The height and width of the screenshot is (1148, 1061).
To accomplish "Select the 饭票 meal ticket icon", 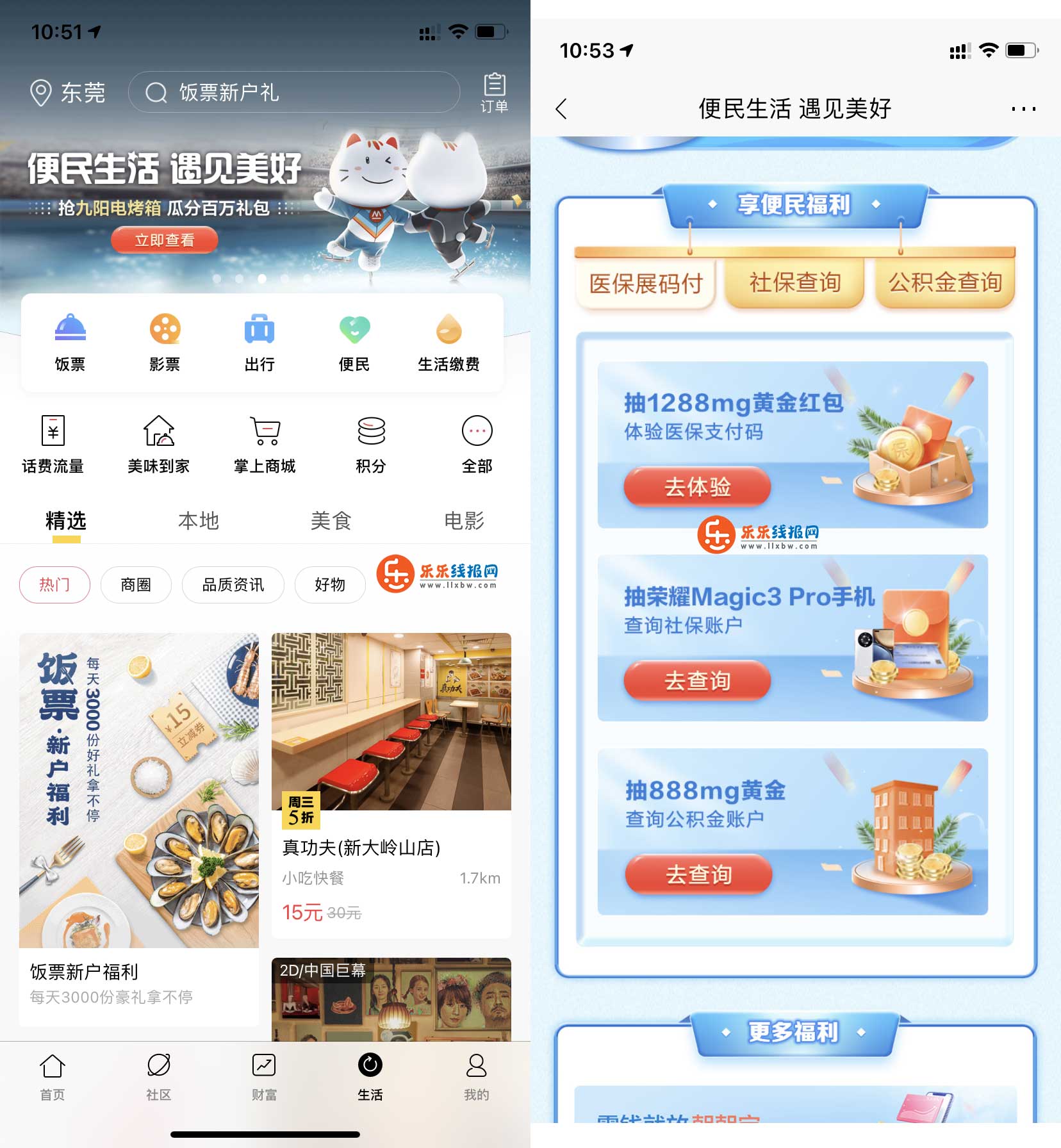I will click(x=70, y=341).
